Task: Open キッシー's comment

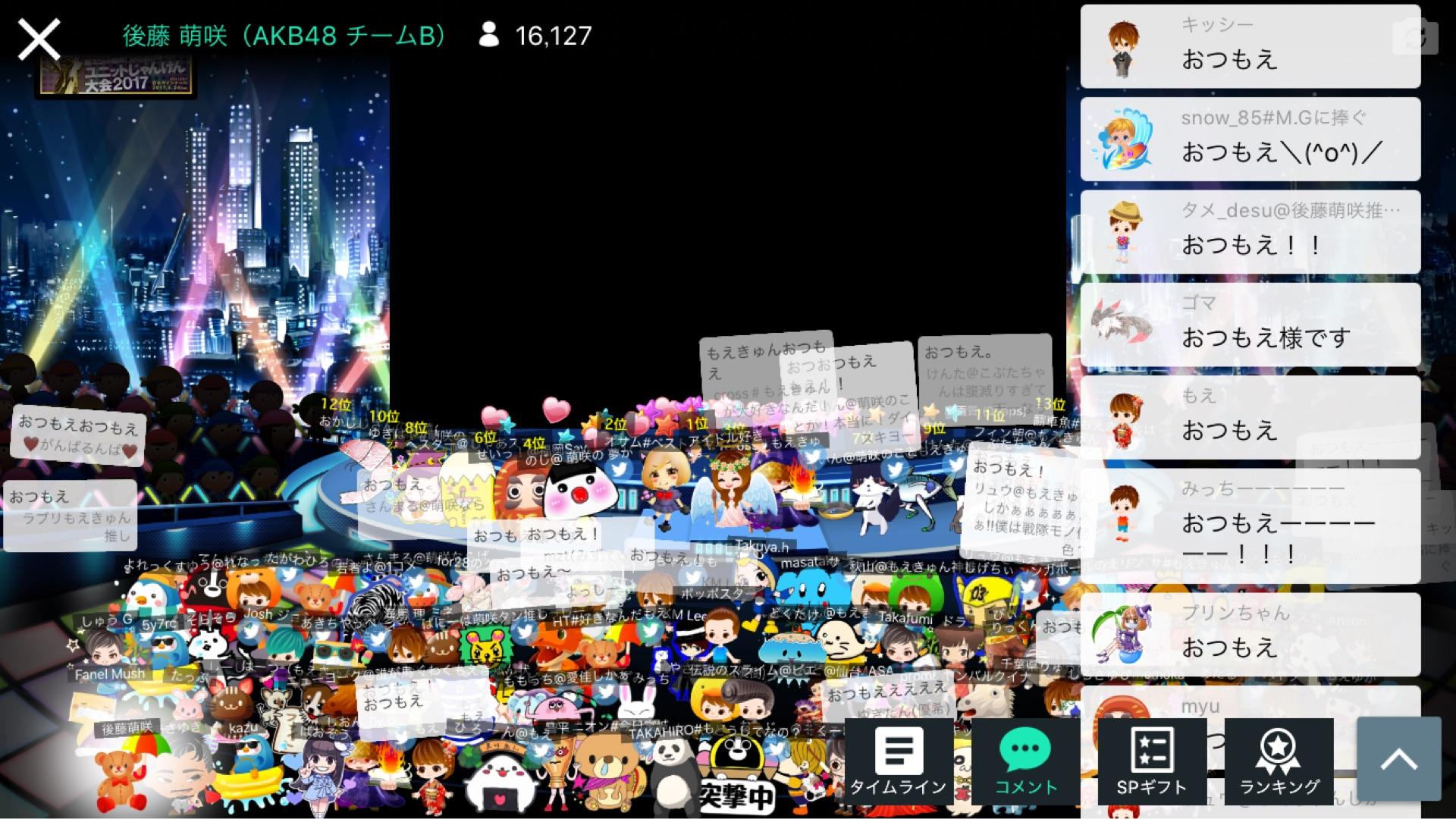Action: 1250,46
